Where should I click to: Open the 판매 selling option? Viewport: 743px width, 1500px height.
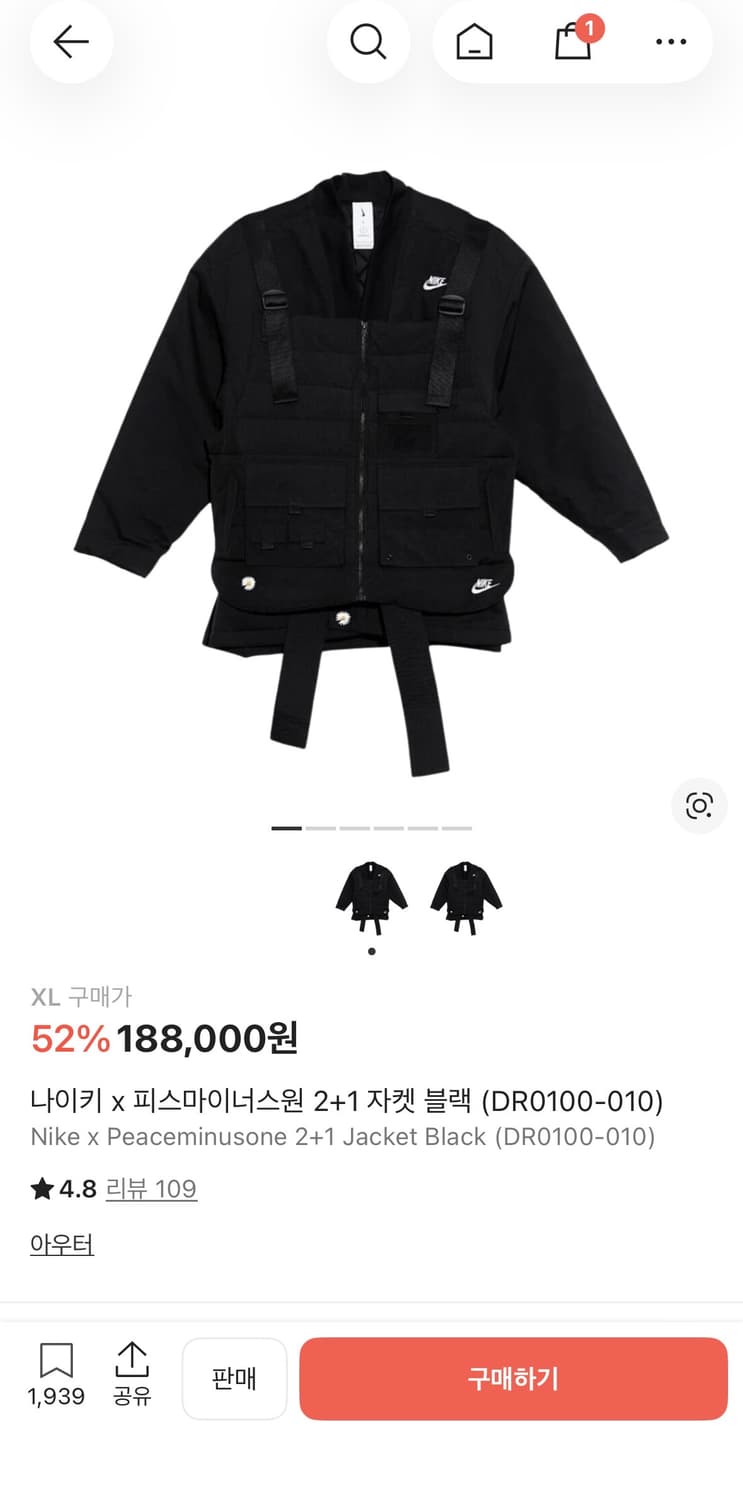(x=234, y=1378)
